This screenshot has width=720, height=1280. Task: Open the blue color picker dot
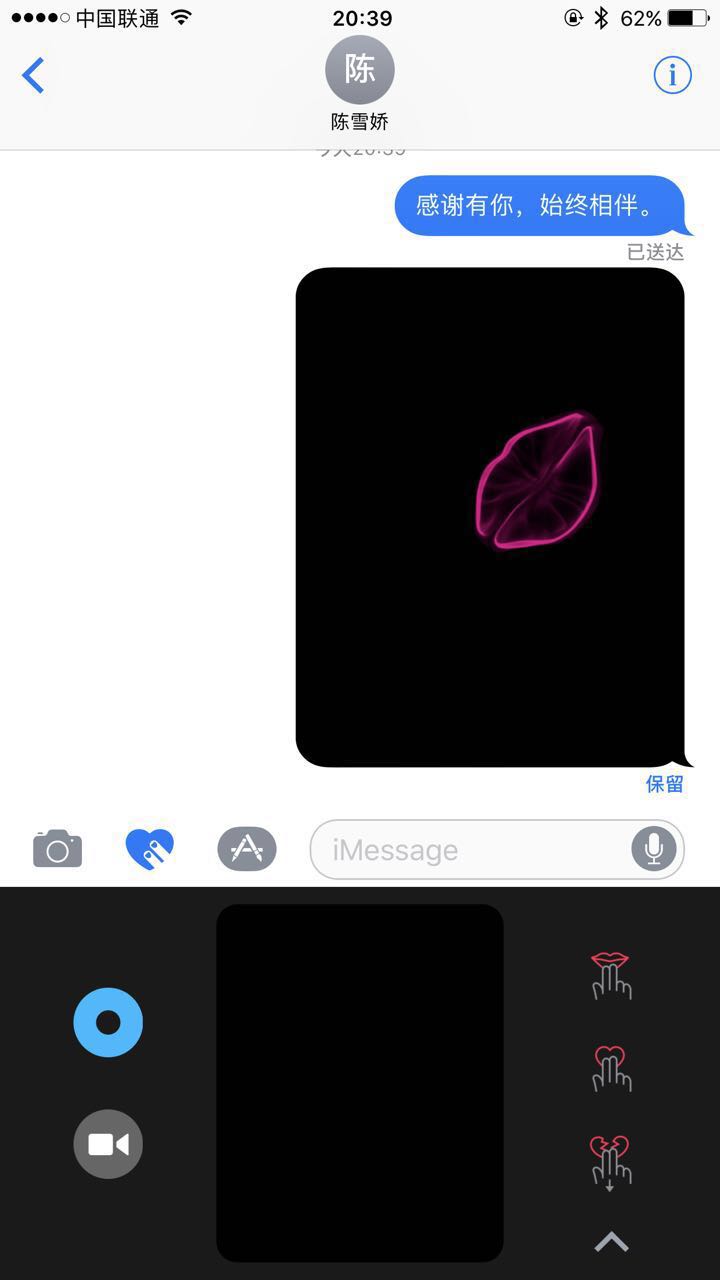click(x=108, y=1022)
